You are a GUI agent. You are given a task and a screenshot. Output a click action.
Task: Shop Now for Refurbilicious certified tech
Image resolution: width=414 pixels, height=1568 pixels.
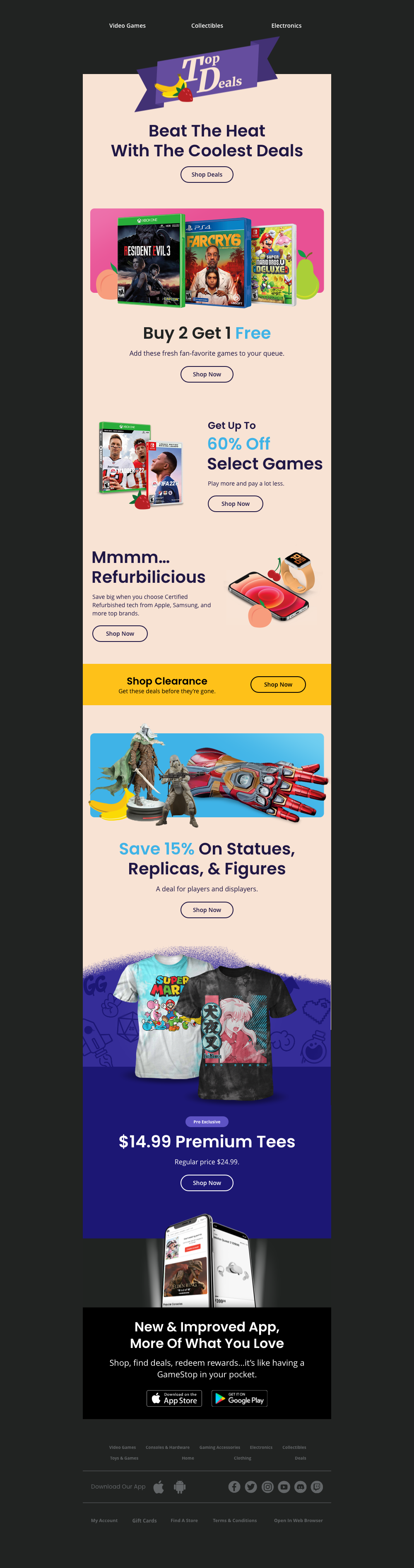(x=120, y=634)
